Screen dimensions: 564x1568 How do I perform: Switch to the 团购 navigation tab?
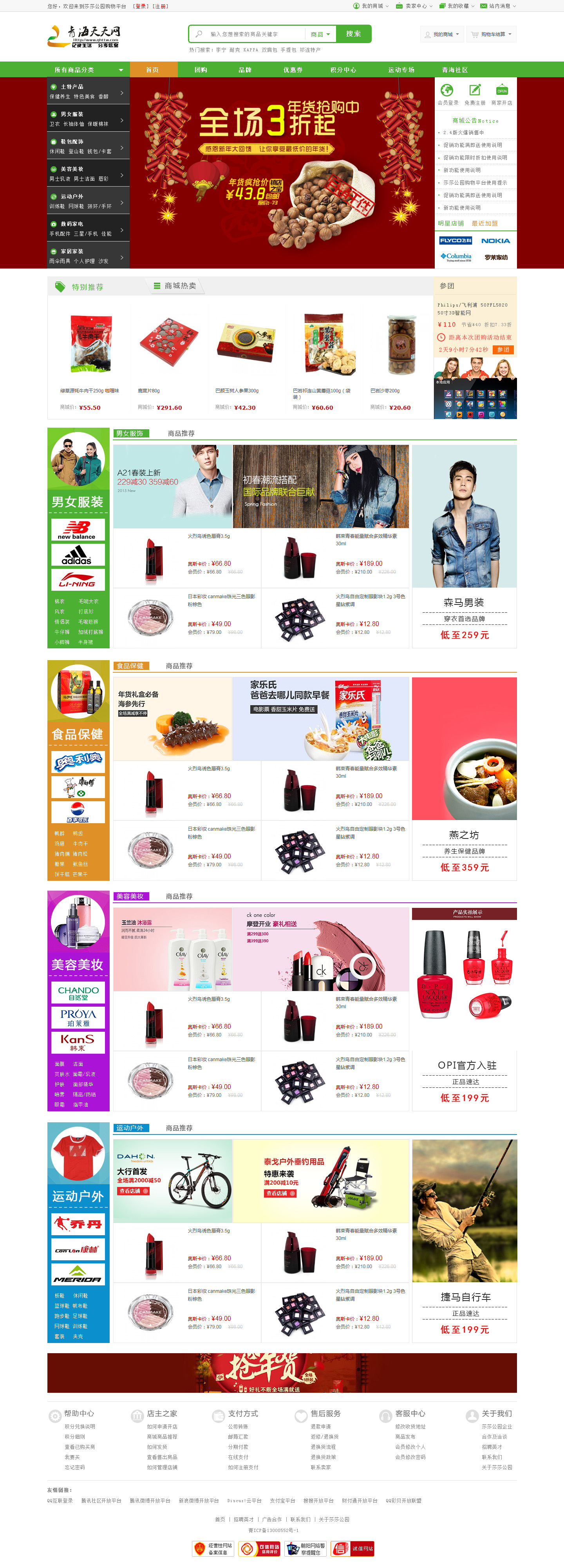(x=201, y=70)
